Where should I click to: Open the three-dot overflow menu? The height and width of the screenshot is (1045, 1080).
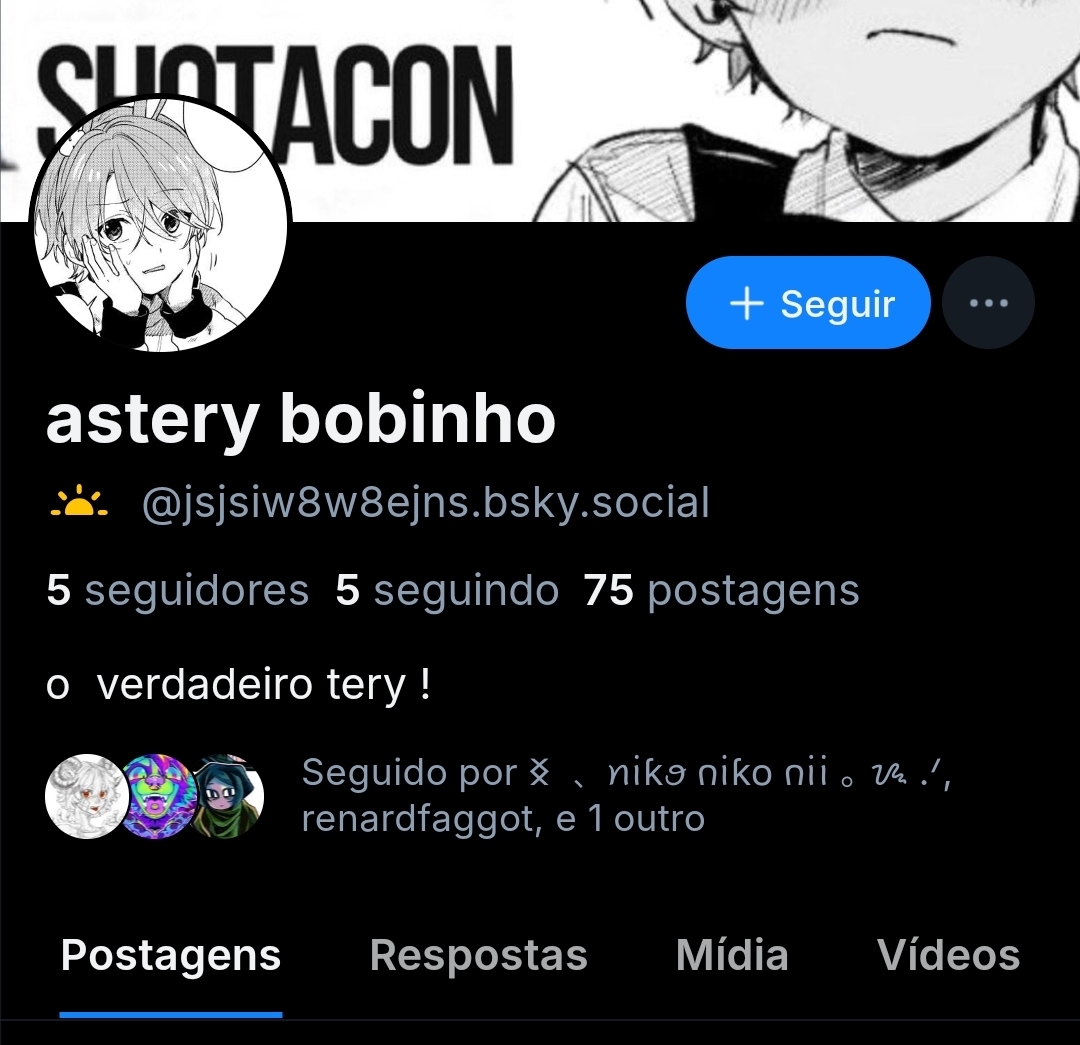point(988,303)
